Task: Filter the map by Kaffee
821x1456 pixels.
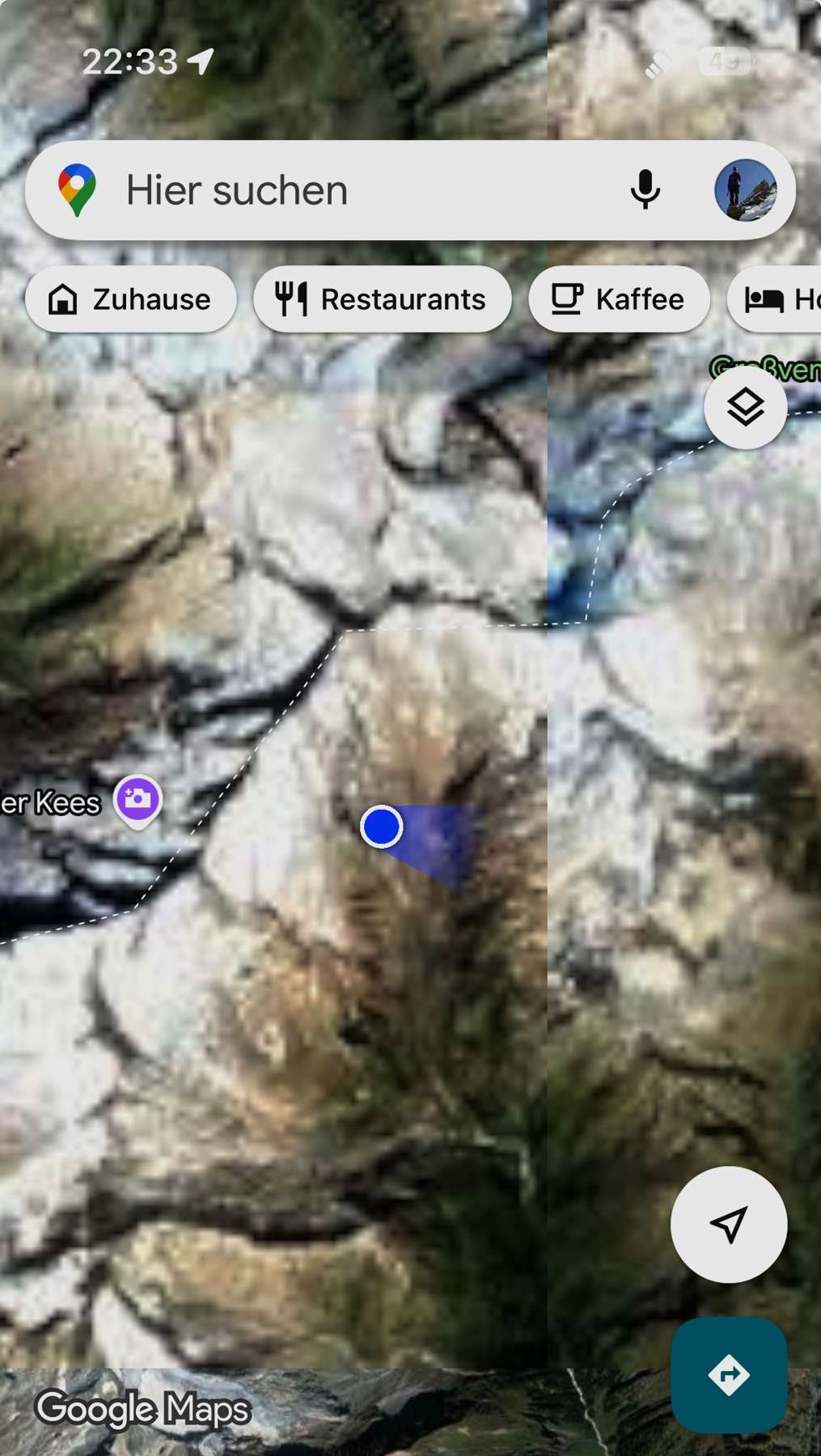Action: tap(619, 299)
